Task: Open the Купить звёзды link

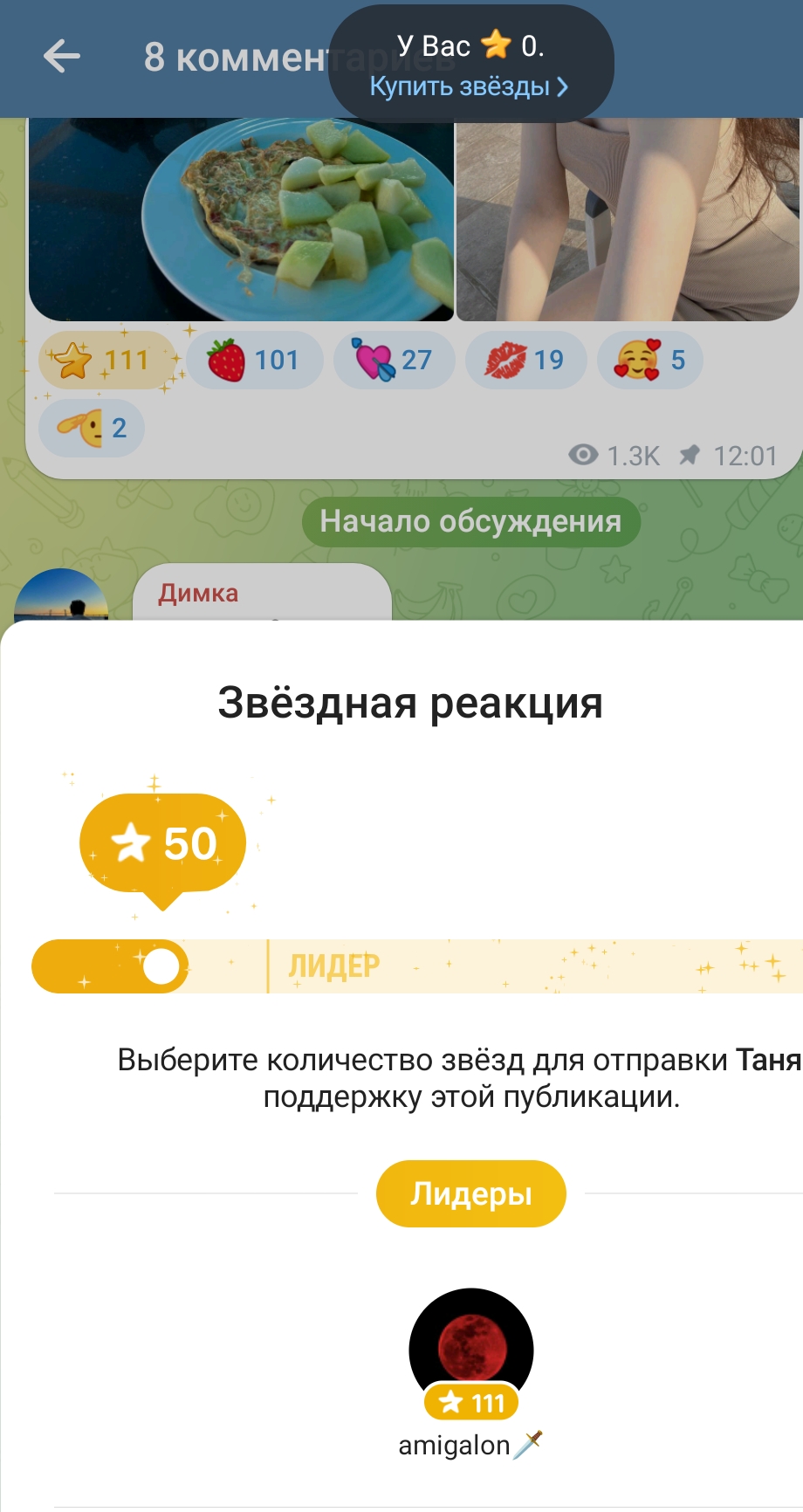Action: (x=469, y=86)
